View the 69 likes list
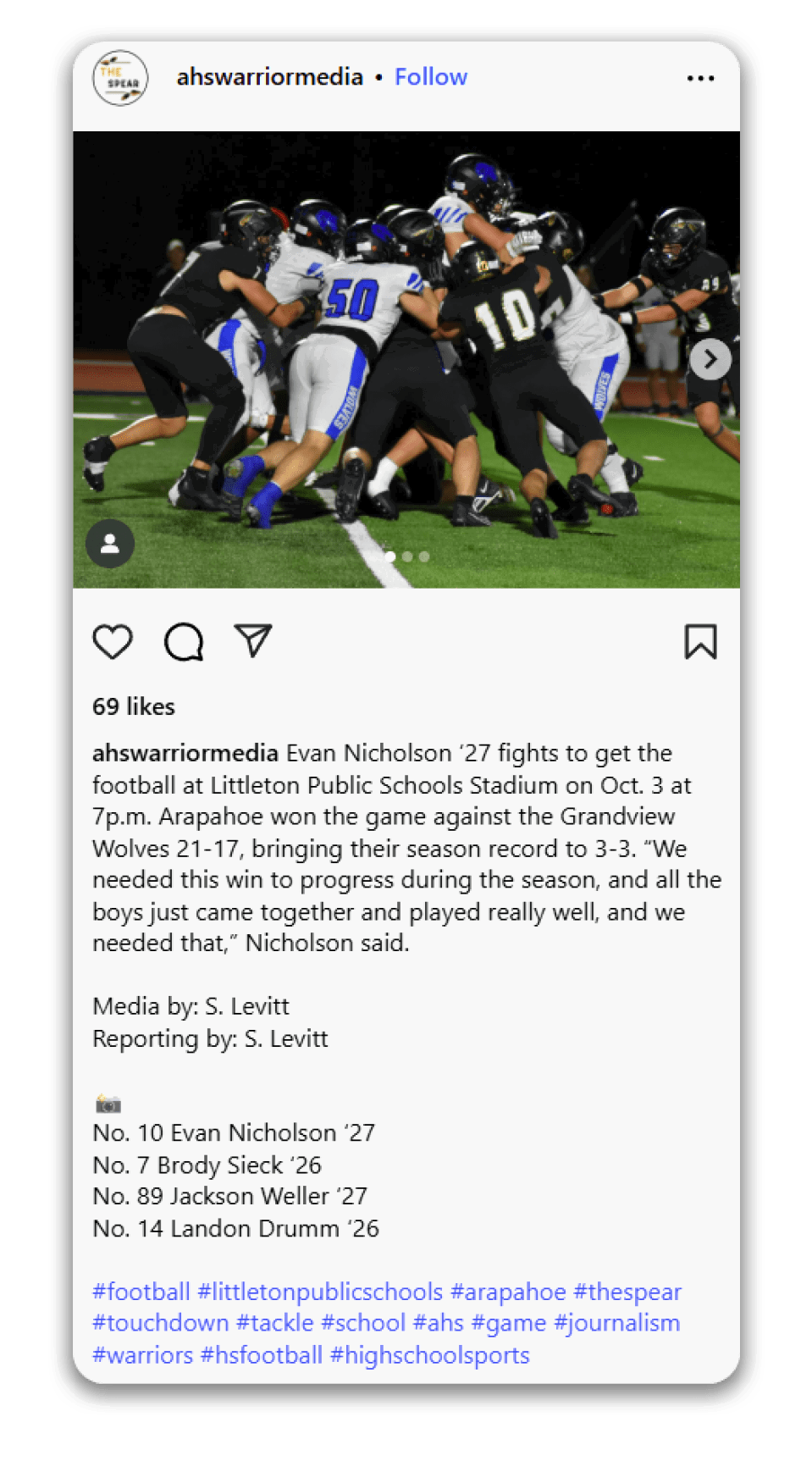The width and height of the screenshot is (812, 1461). (134, 706)
